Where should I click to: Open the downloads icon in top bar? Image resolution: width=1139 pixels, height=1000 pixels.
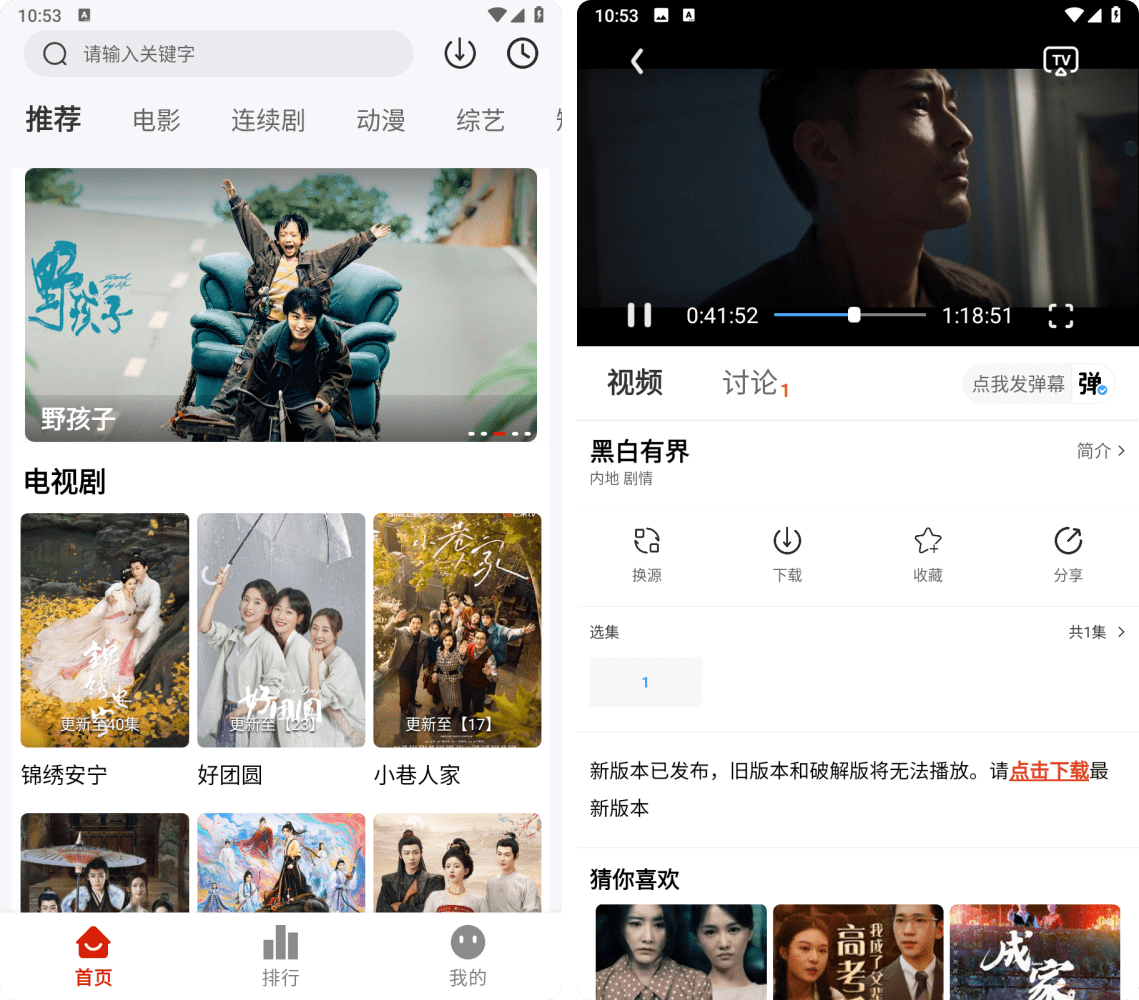click(460, 54)
